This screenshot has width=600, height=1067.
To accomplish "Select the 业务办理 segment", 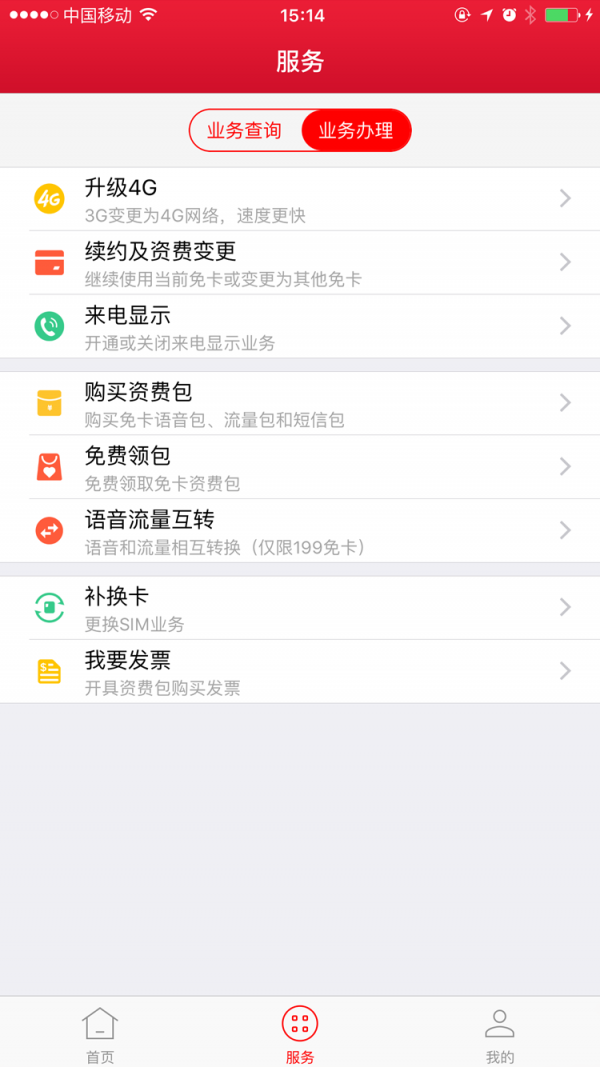I will [x=356, y=131].
